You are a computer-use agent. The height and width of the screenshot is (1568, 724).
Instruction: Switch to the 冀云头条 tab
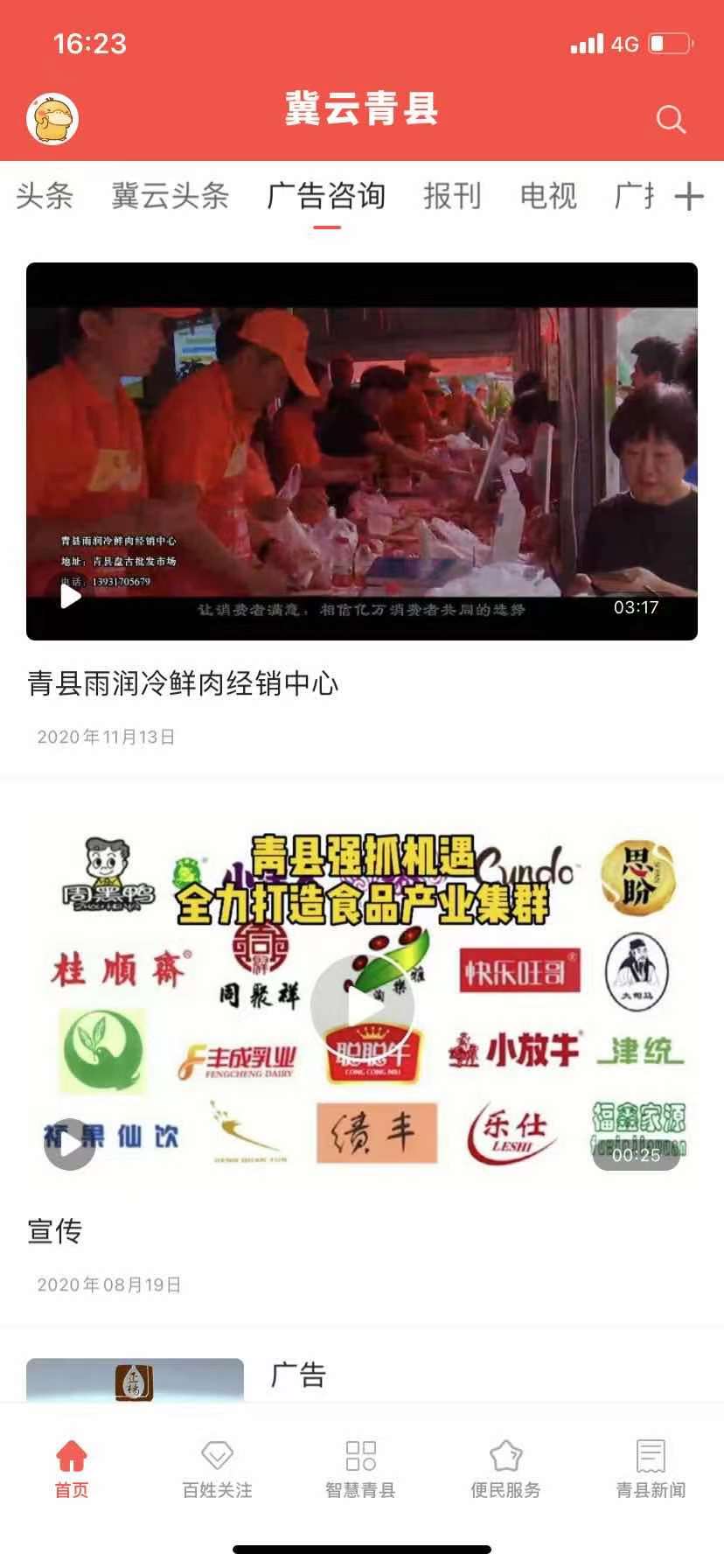pyautogui.click(x=171, y=196)
